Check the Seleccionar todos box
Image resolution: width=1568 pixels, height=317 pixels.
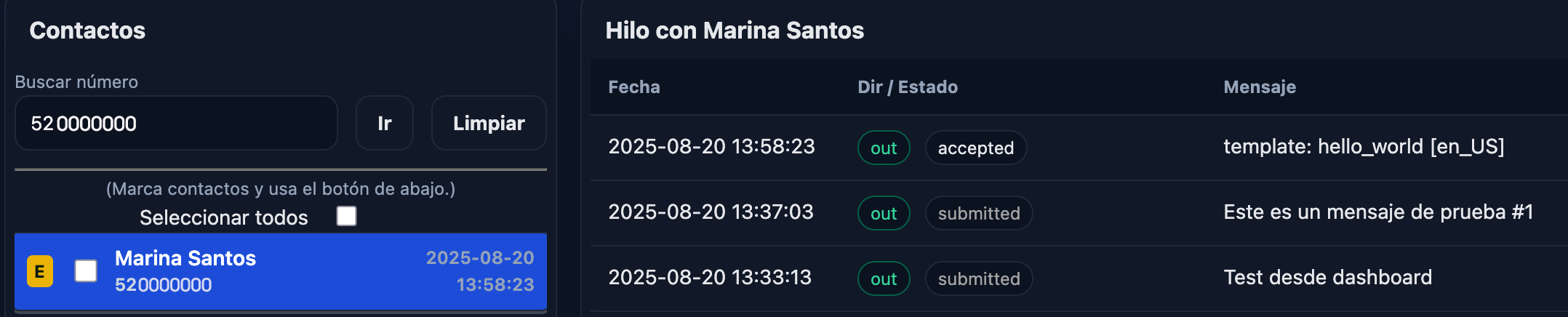(x=346, y=217)
